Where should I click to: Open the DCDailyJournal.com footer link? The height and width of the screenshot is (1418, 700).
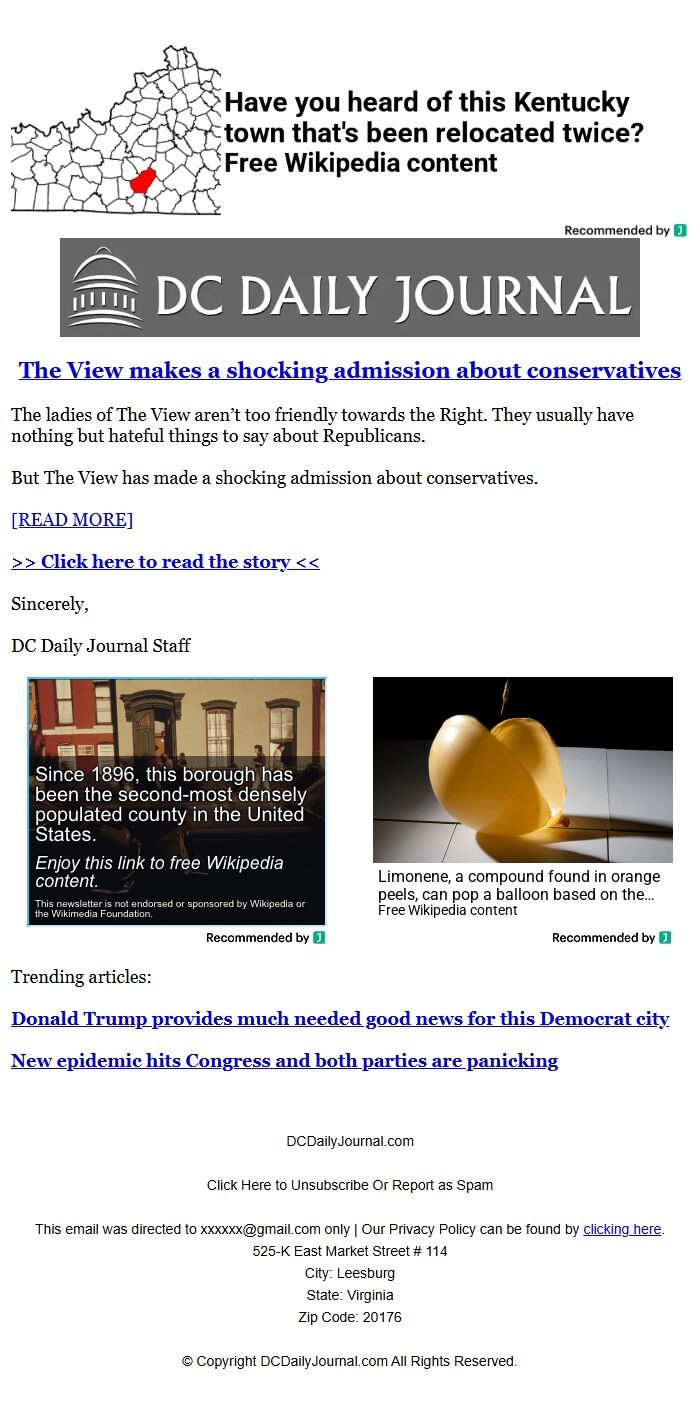pyautogui.click(x=349, y=1141)
